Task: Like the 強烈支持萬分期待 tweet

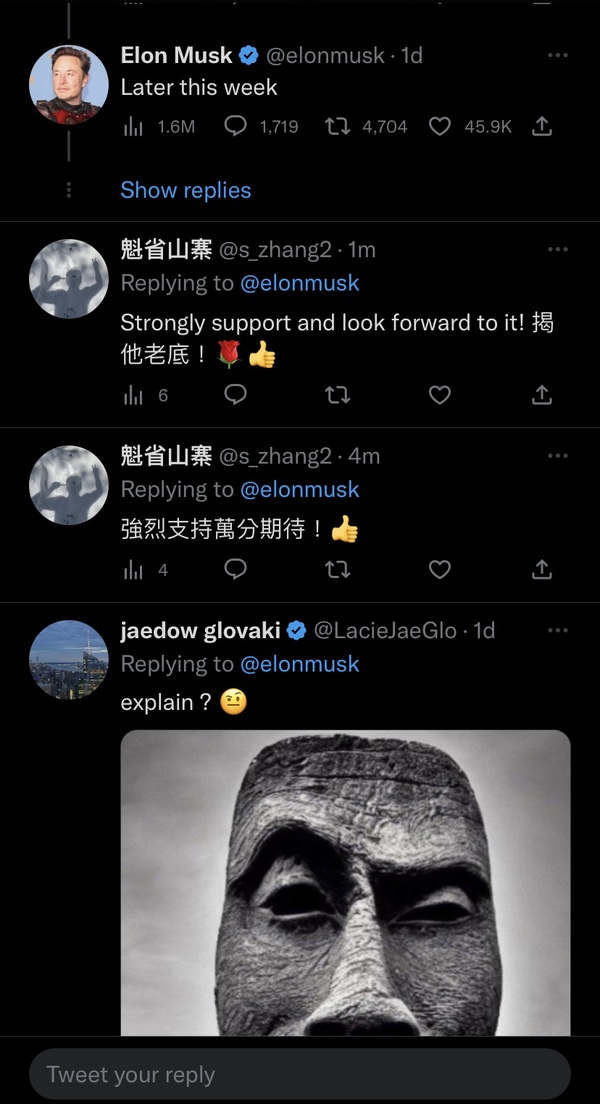Action: click(440, 569)
